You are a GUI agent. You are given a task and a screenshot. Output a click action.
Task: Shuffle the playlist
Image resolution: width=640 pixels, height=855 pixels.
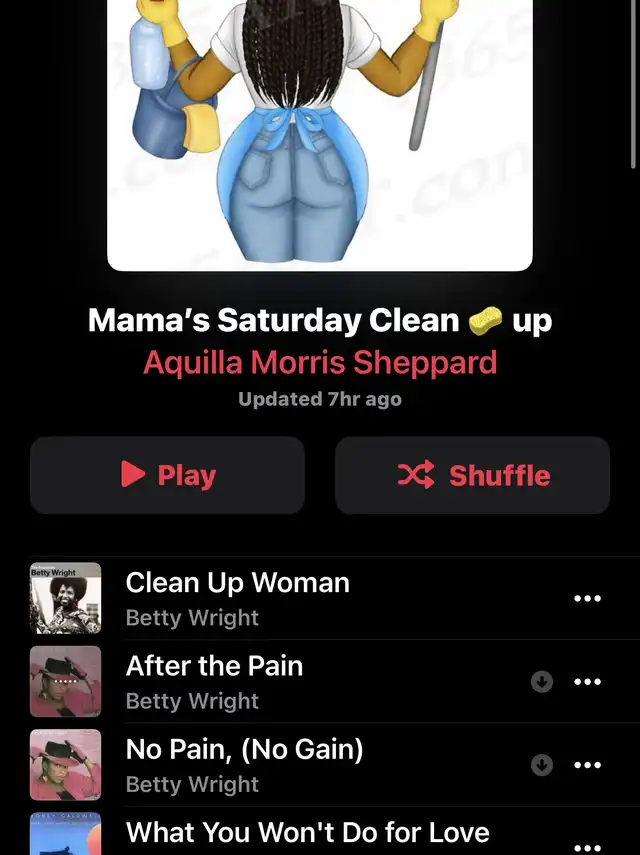click(x=472, y=475)
